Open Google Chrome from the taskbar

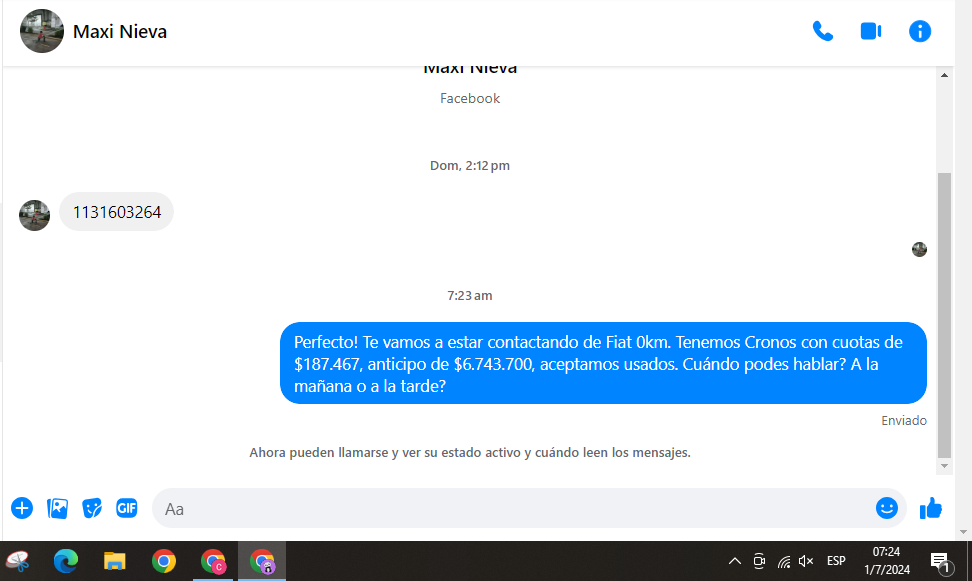(x=164, y=561)
